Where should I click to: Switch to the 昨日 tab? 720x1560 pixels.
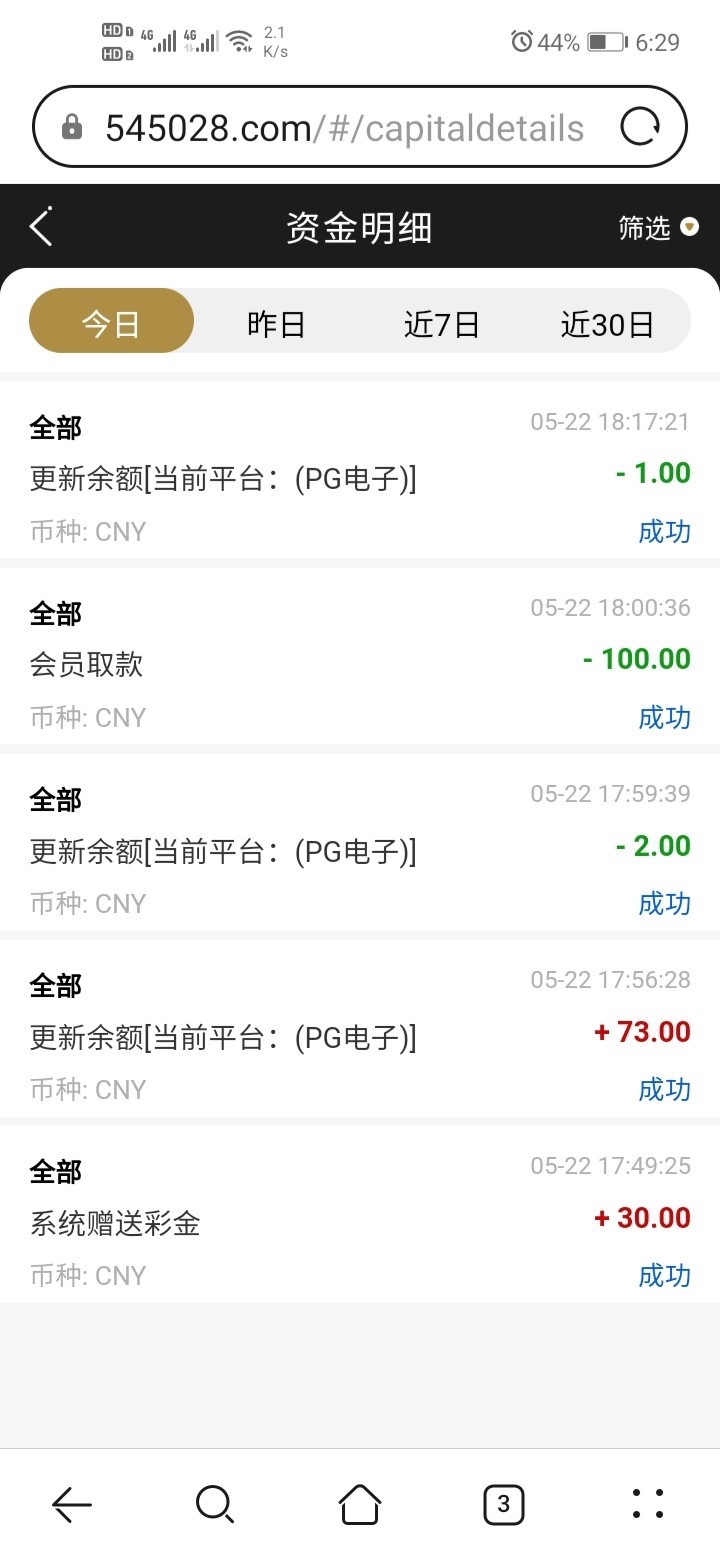click(276, 323)
